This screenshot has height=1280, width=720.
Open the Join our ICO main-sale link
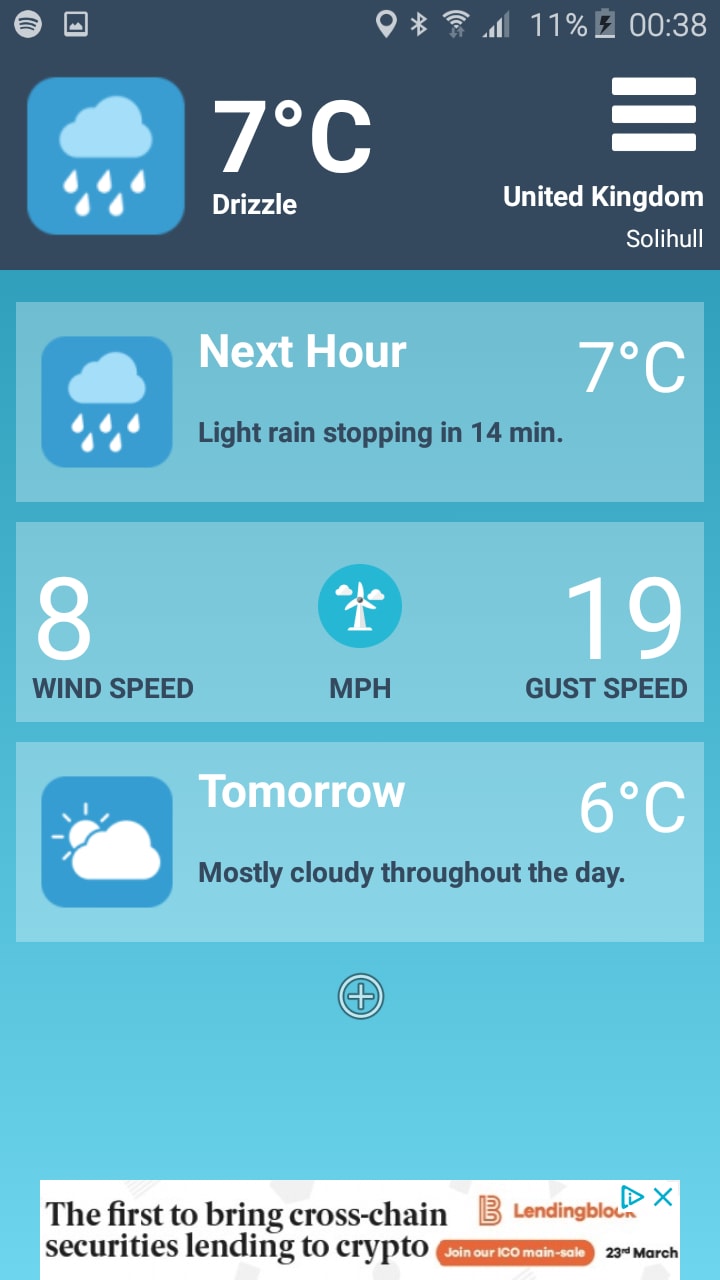coord(512,1252)
